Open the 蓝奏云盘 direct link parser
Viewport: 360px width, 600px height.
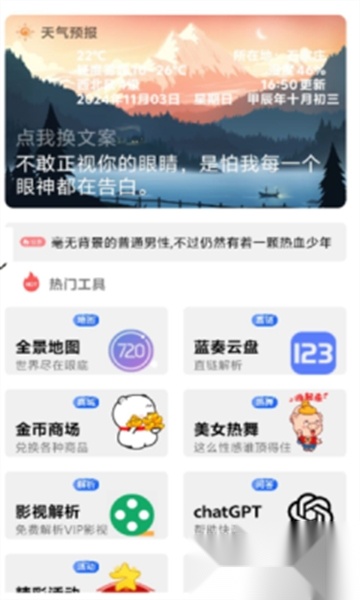(x=265, y=341)
